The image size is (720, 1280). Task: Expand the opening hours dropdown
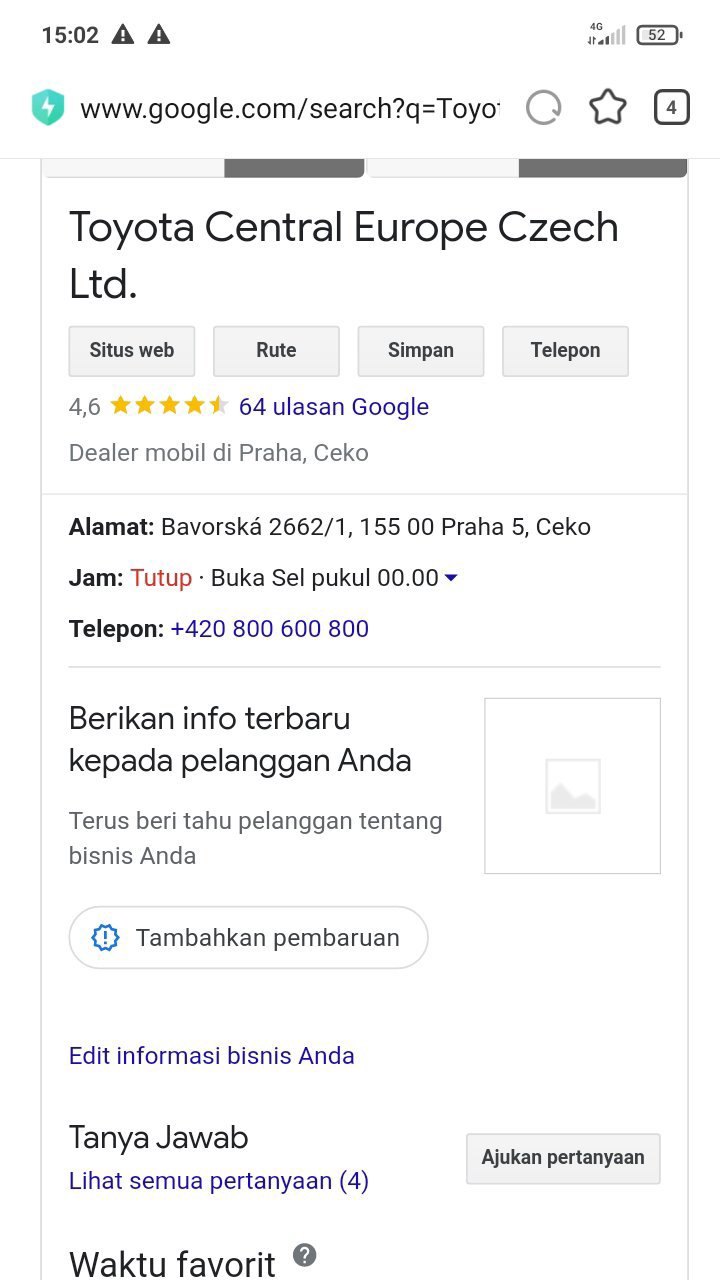tap(451, 578)
